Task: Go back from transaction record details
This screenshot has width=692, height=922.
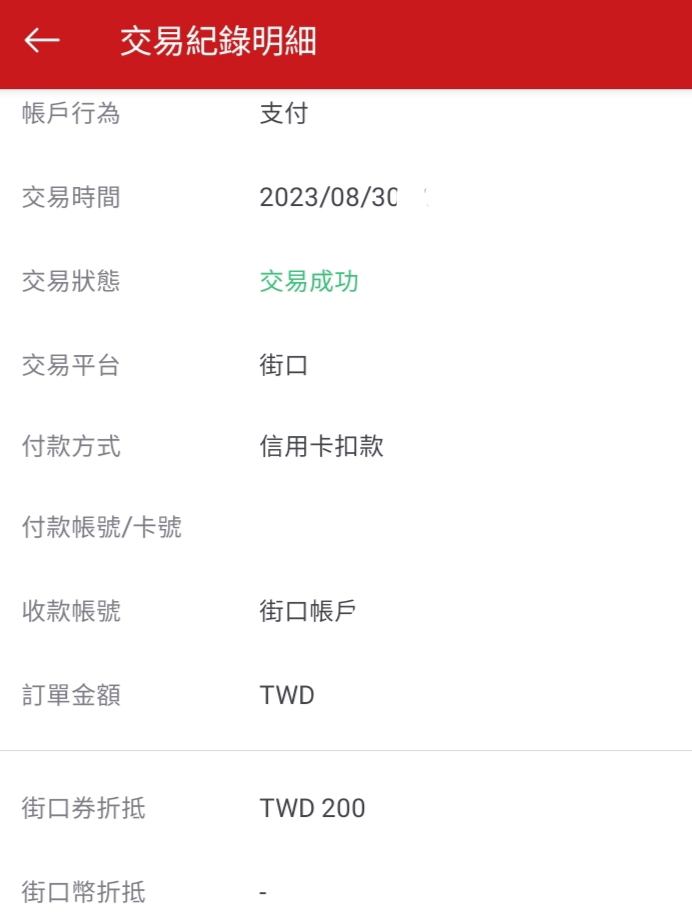Action: [x=42, y=41]
